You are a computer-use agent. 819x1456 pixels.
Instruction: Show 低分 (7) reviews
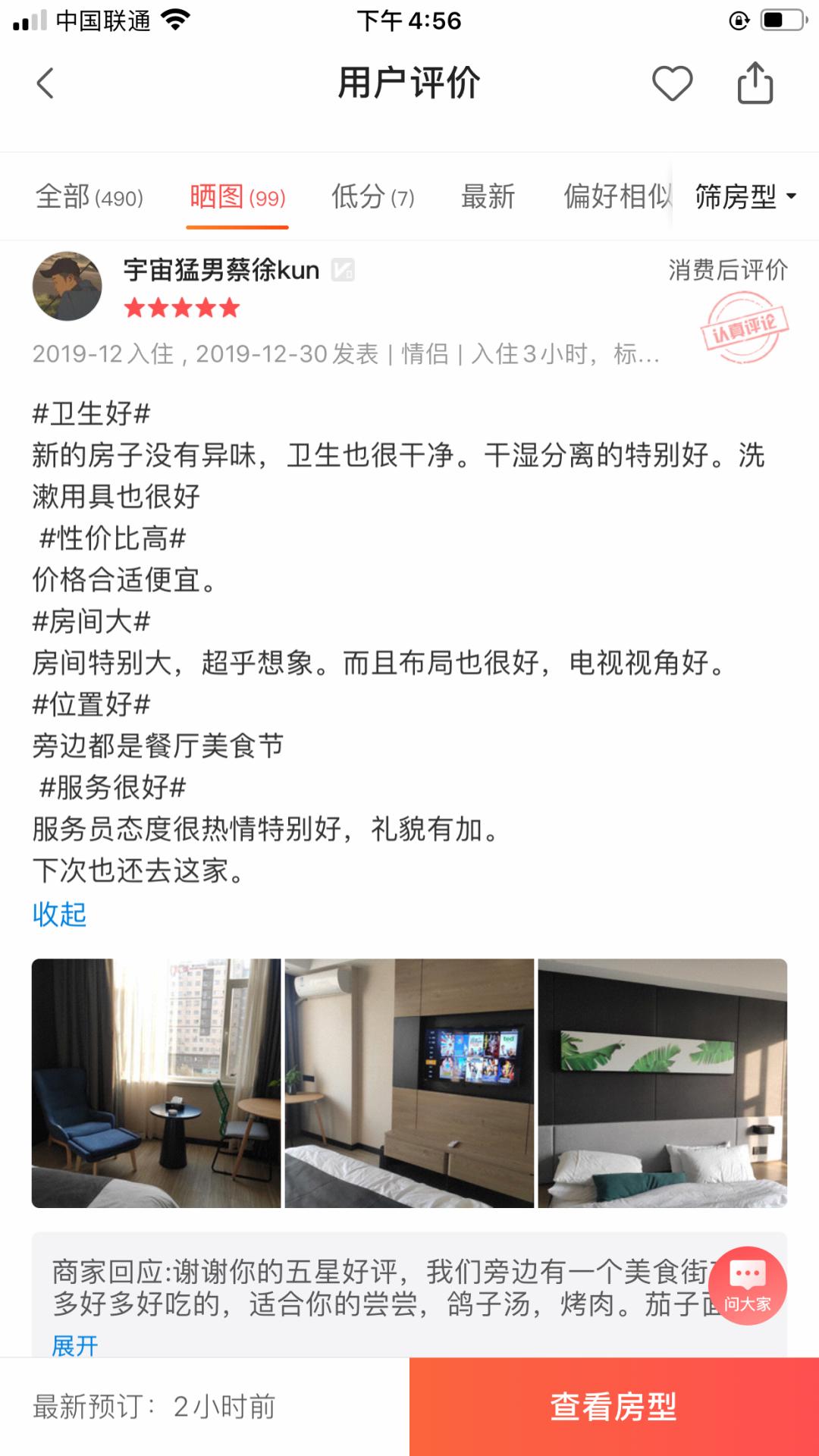[373, 197]
